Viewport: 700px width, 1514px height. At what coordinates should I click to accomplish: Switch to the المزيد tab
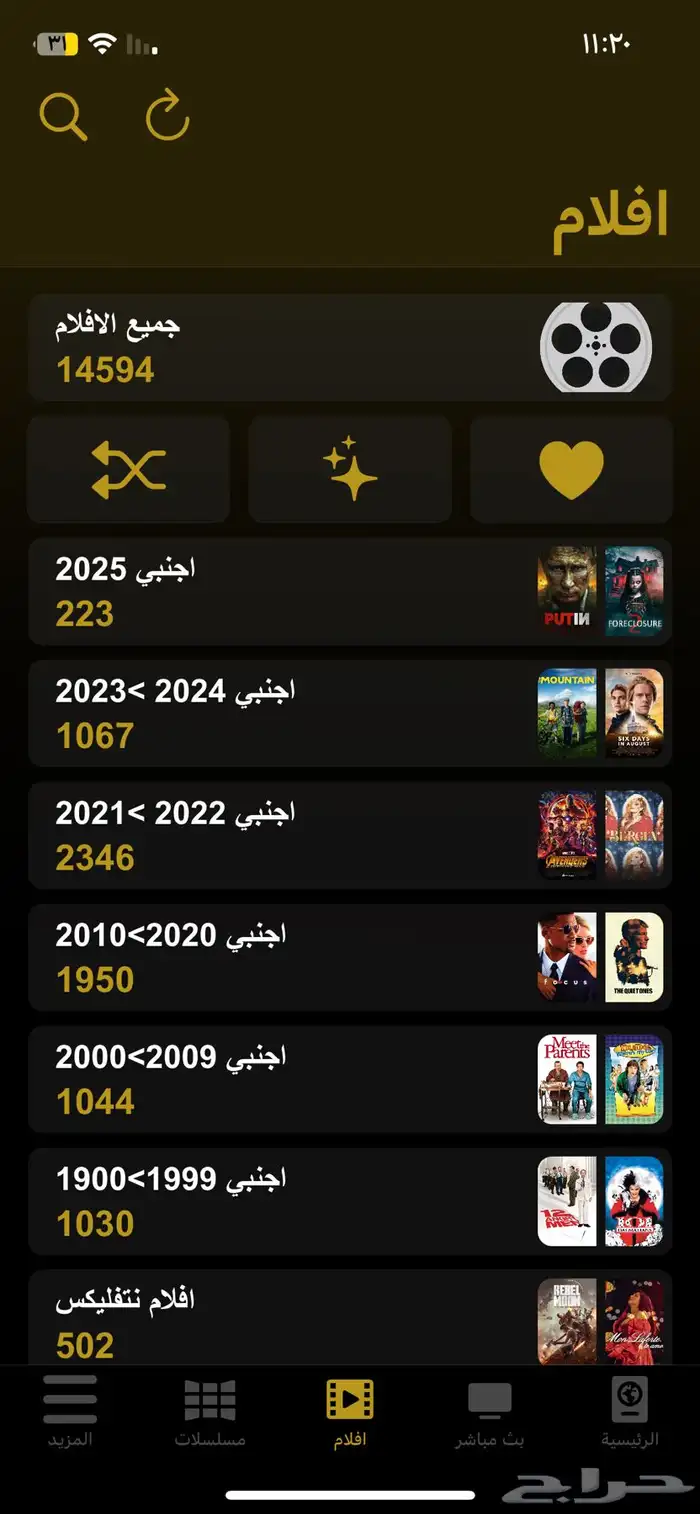click(70, 1412)
